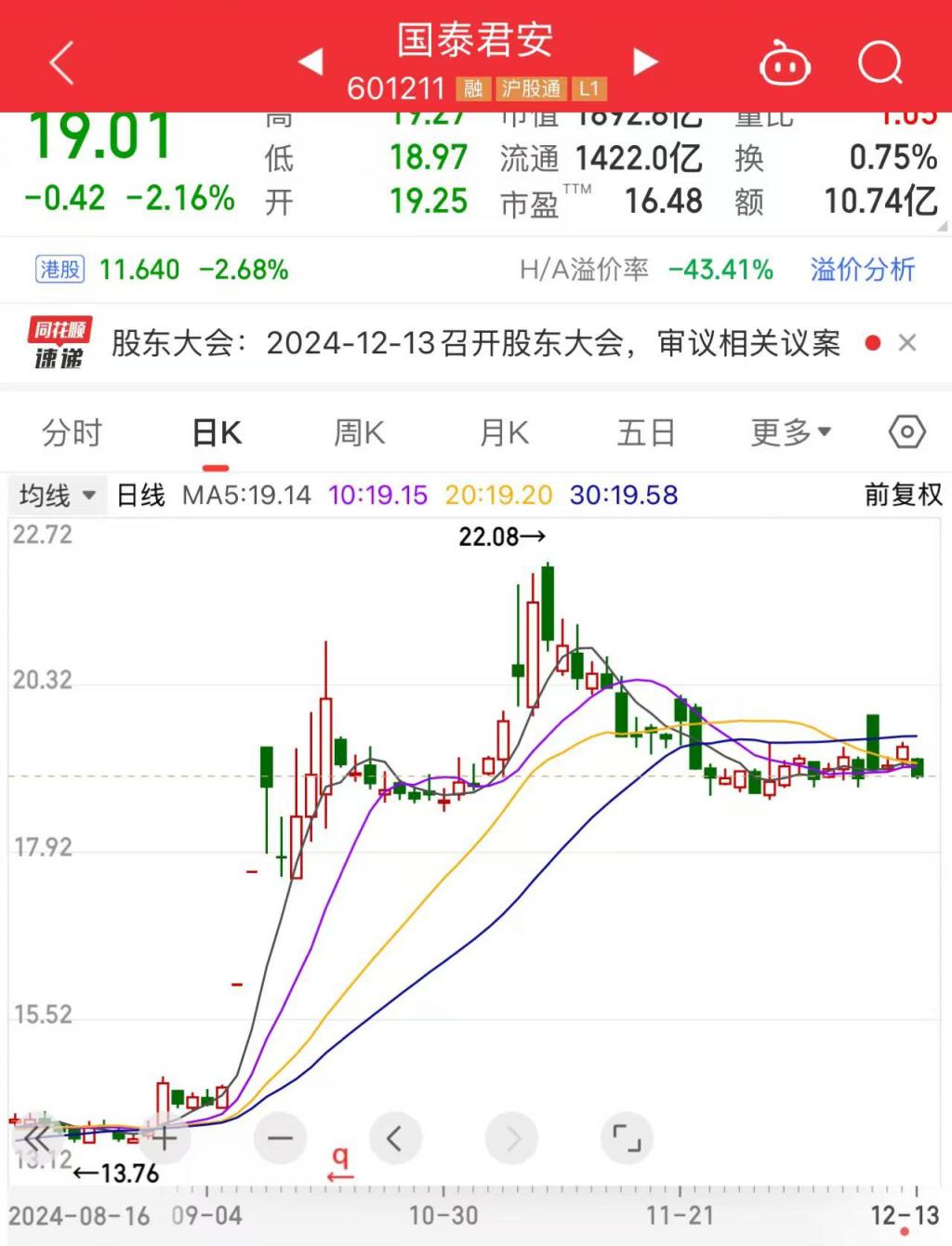Expand the 更多 chart options dropdown

click(790, 433)
